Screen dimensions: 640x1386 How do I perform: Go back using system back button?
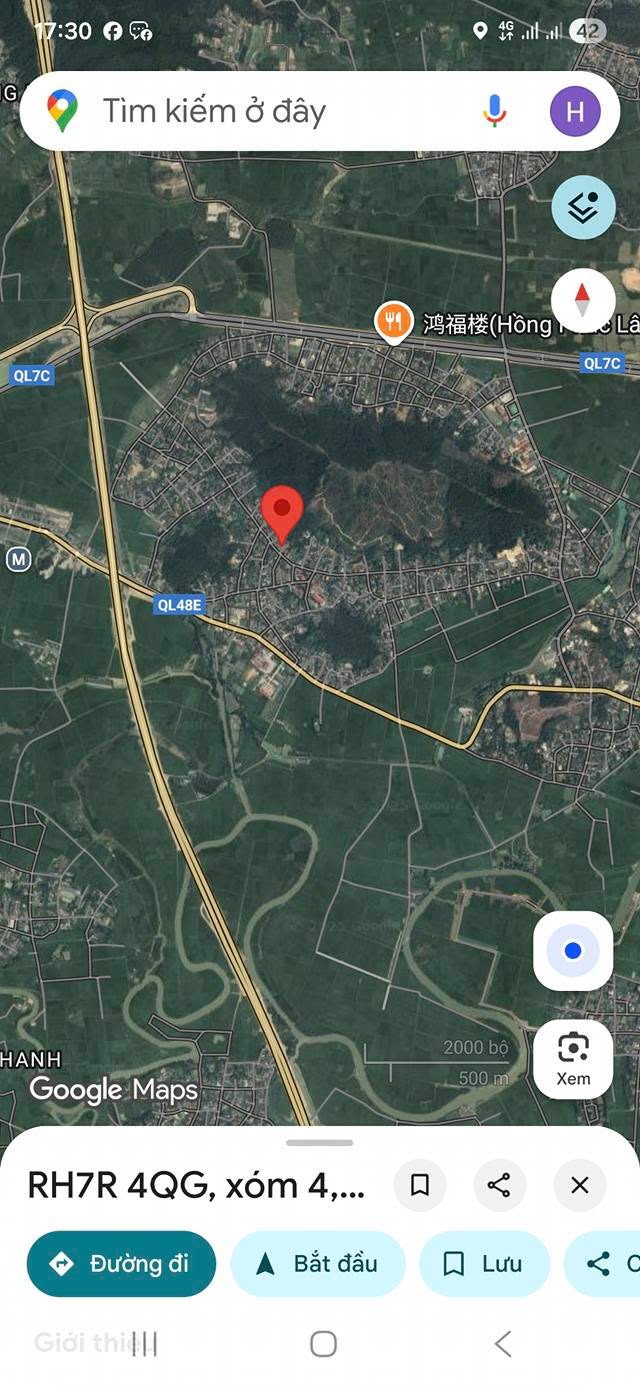pyautogui.click(x=503, y=1343)
